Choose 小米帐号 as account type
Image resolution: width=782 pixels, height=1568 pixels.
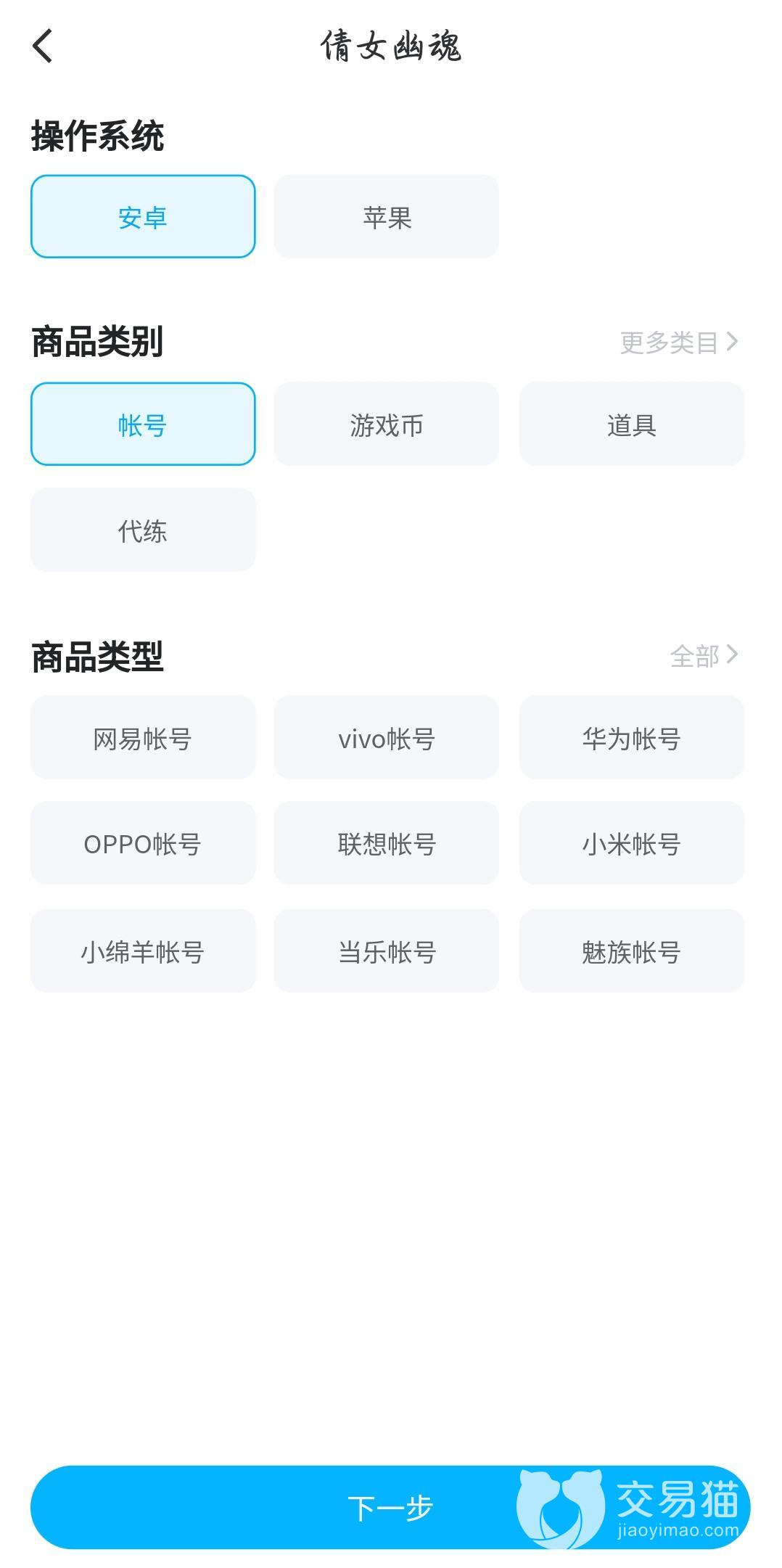(x=631, y=843)
